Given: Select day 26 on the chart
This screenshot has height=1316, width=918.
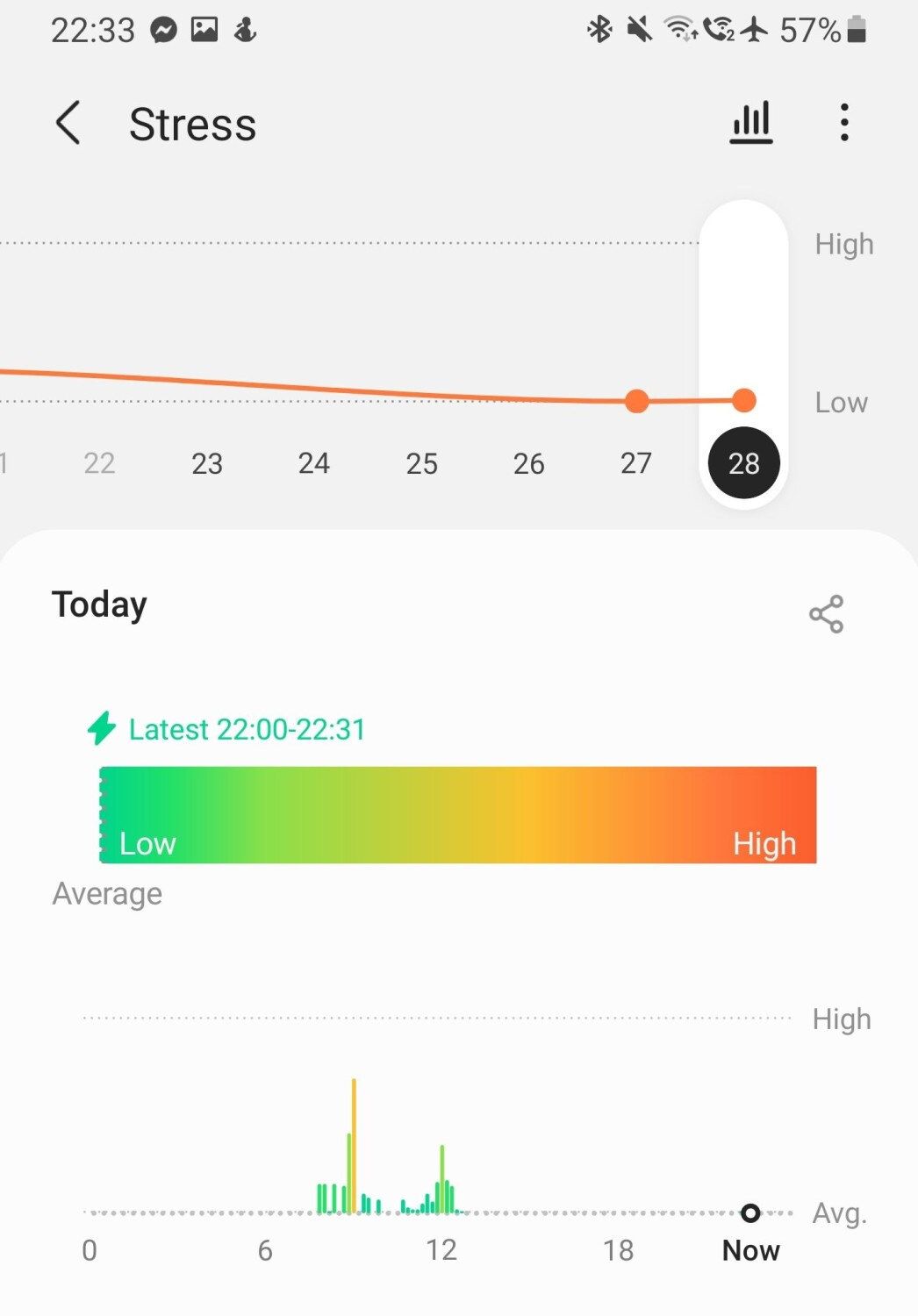Looking at the screenshot, I should coord(528,462).
